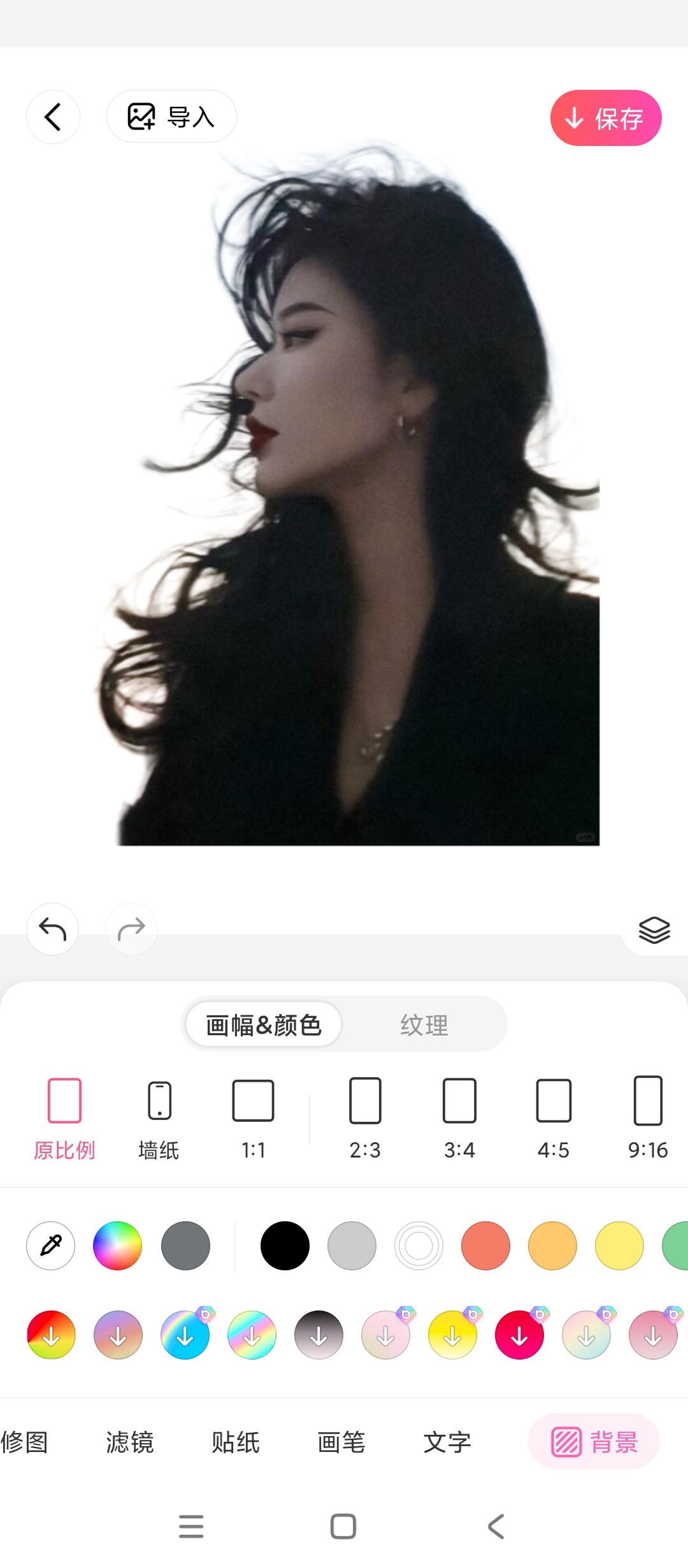Tap the 导入 import button
Viewport: 688px width, 1568px height.
(171, 117)
